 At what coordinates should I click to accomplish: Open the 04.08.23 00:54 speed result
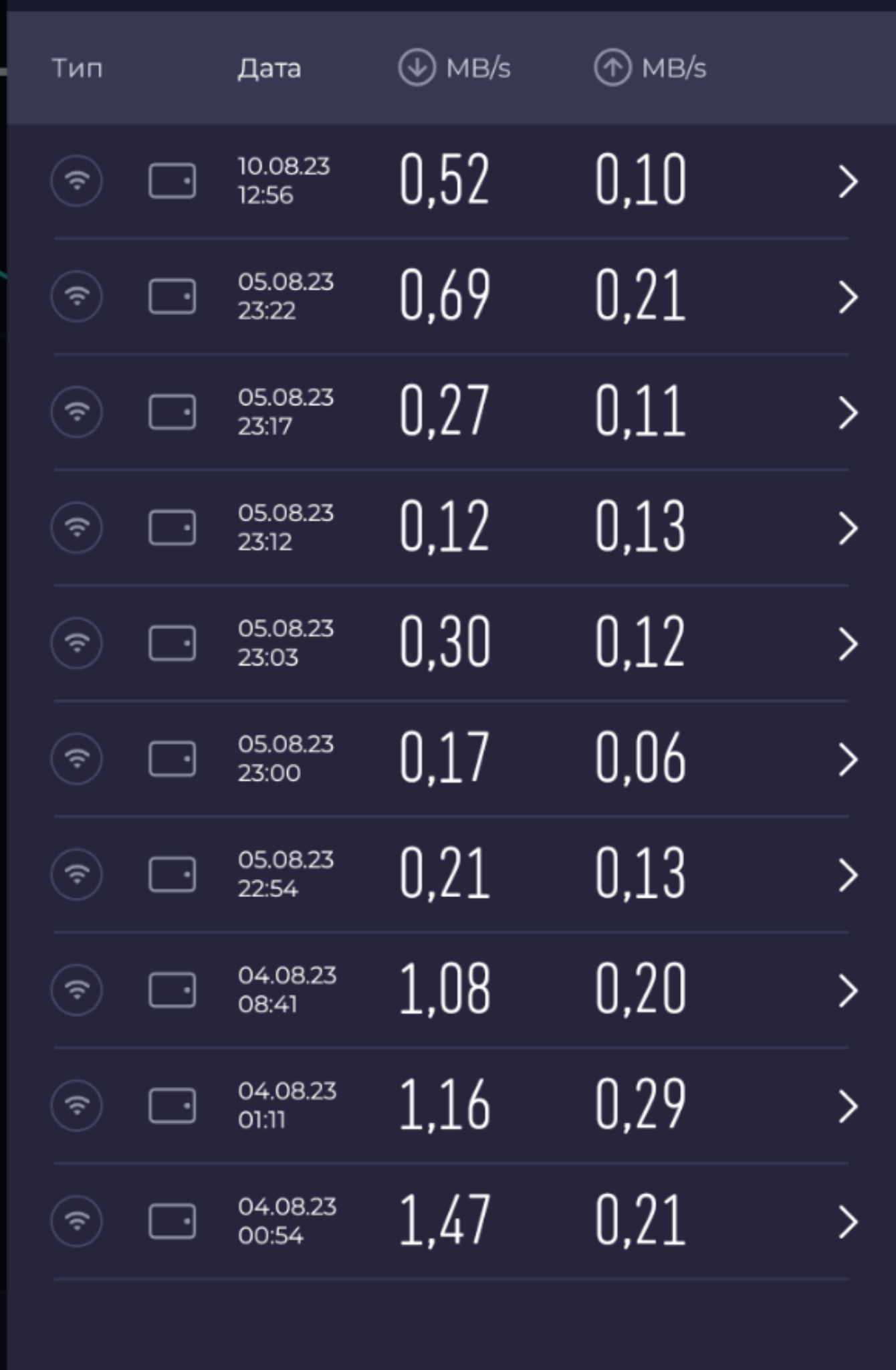[x=451, y=1221]
